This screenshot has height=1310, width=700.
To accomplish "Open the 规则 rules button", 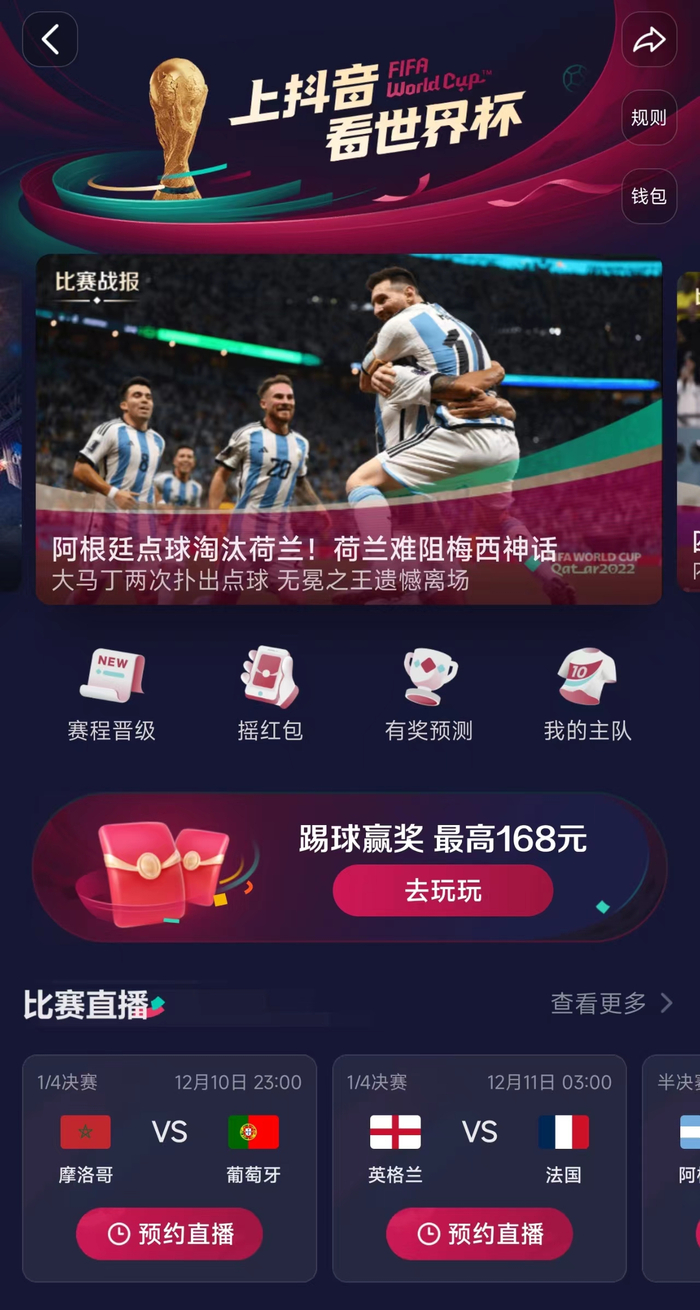I will point(649,118).
